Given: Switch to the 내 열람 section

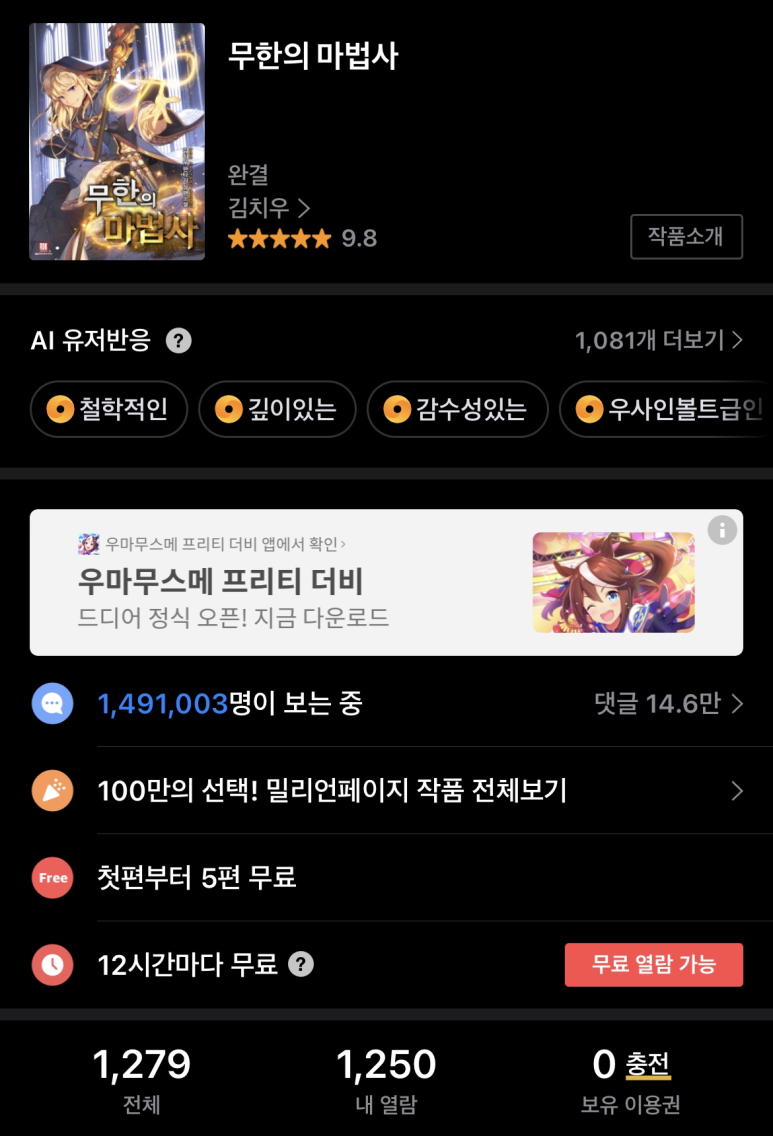Looking at the screenshot, I should pyautogui.click(x=386, y=1078).
